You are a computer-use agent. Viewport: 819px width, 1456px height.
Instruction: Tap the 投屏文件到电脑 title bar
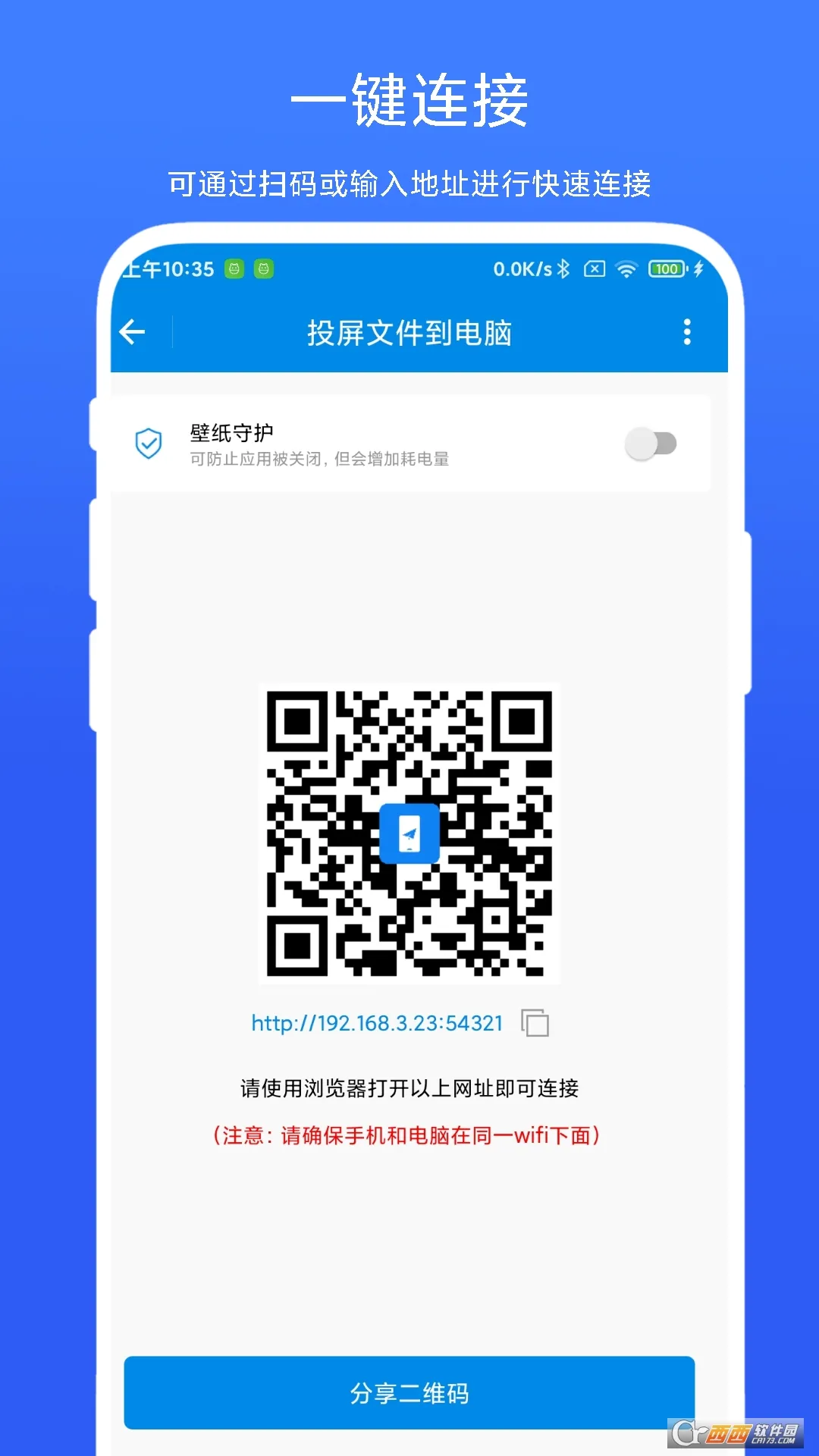point(409,331)
